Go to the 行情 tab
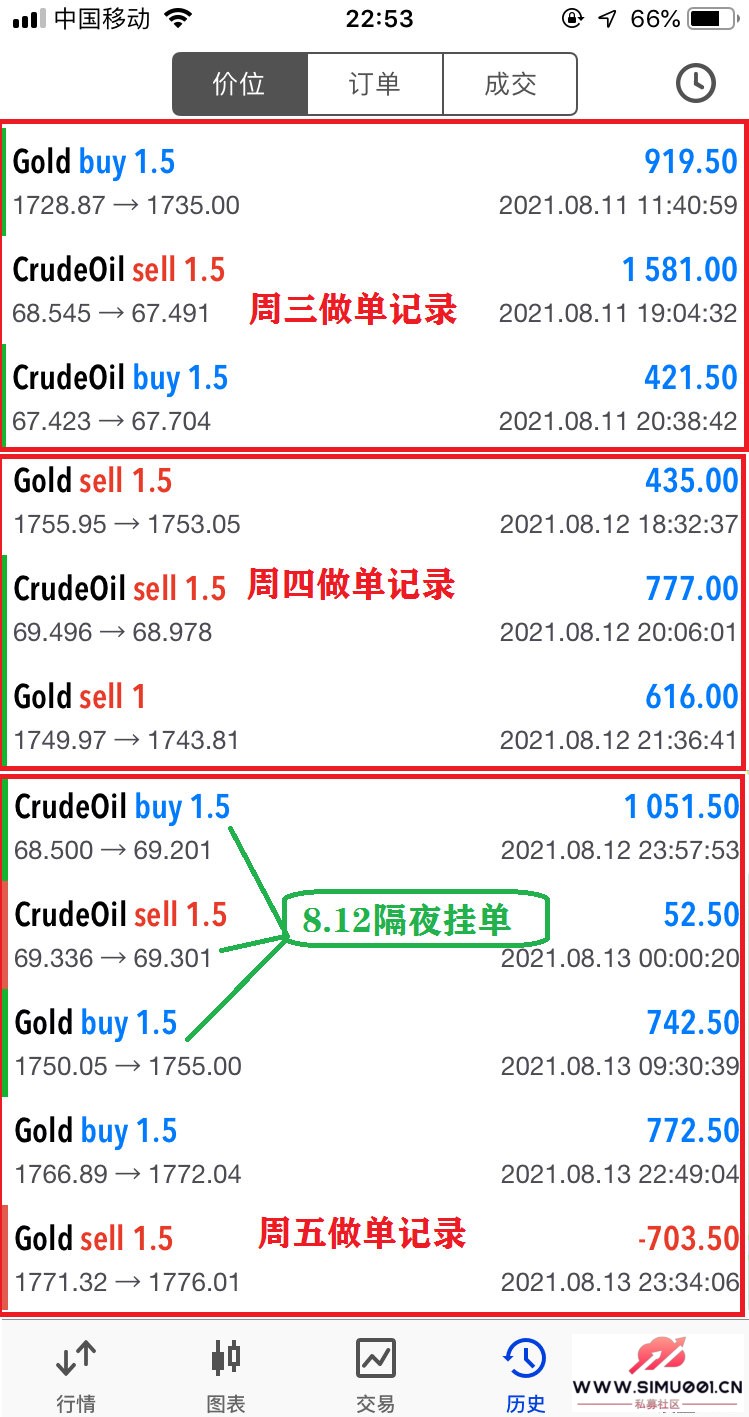 coord(75,1374)
